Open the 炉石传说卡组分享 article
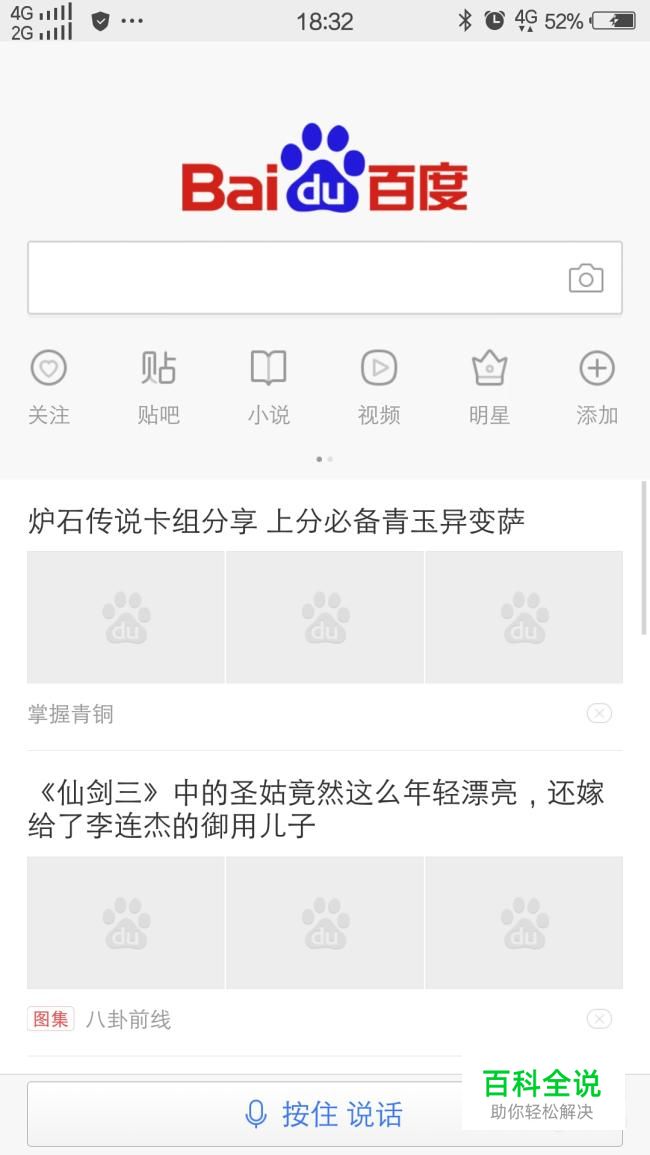The height and width of the screenshot is (1155, 650). [276, 522]
